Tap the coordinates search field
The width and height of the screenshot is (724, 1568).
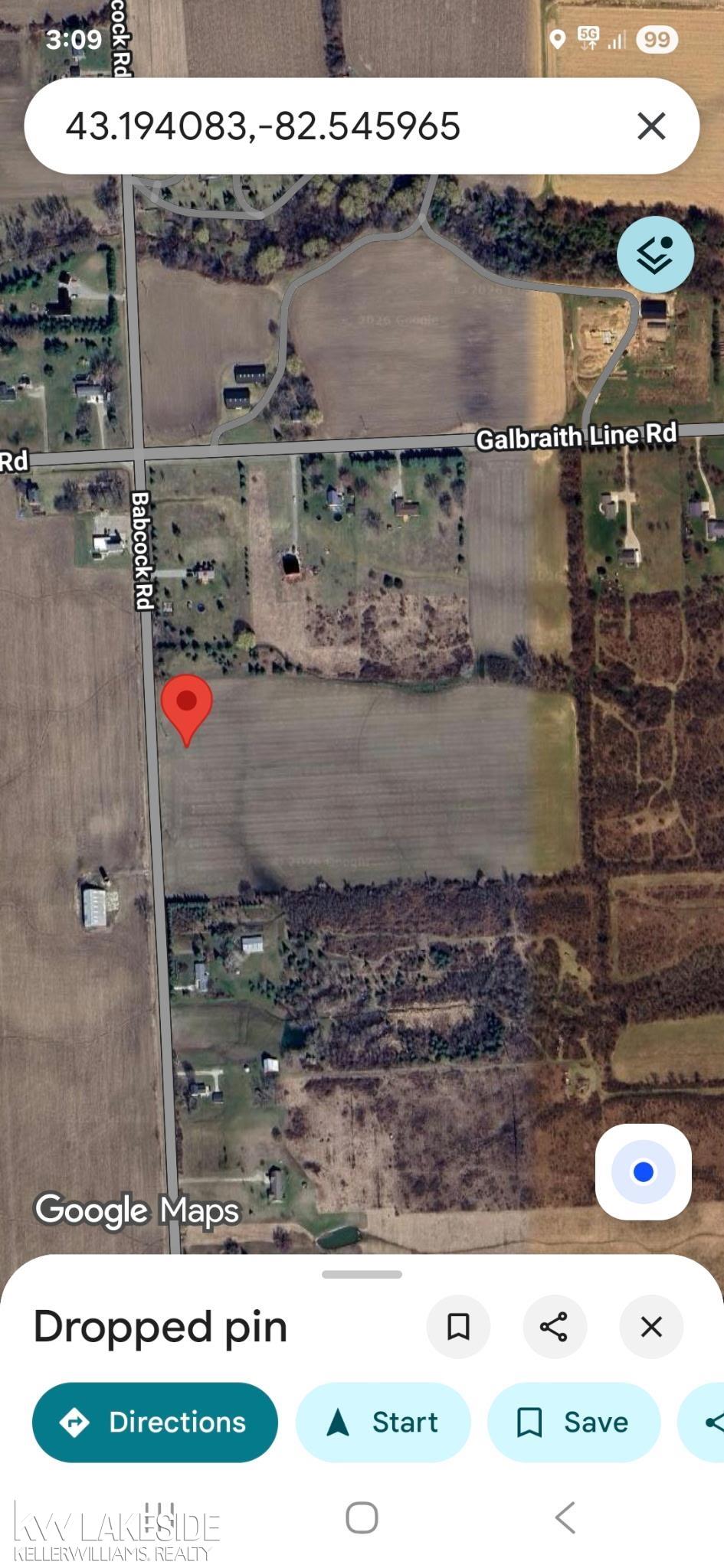(x=306, y=126)
